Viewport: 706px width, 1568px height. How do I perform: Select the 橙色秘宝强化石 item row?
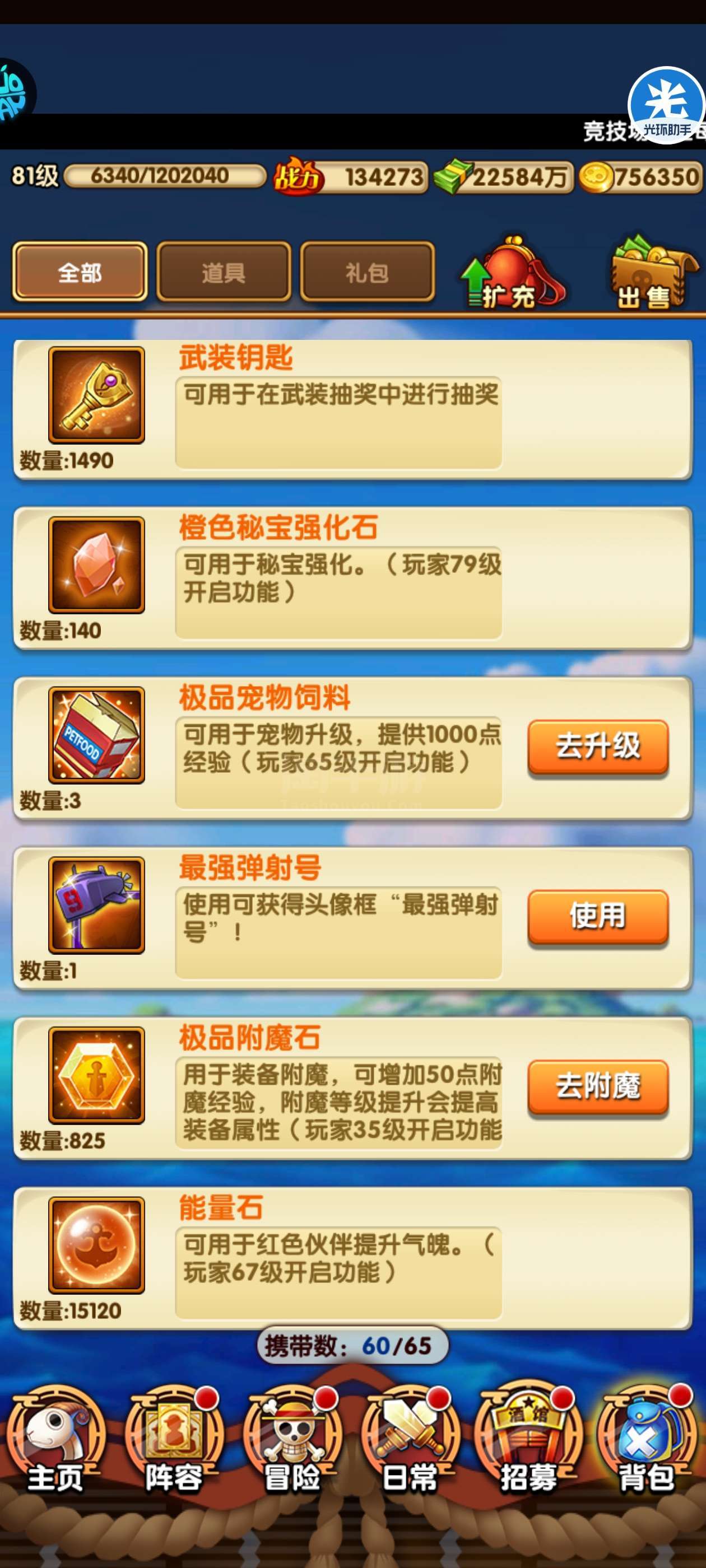point(352,580)
